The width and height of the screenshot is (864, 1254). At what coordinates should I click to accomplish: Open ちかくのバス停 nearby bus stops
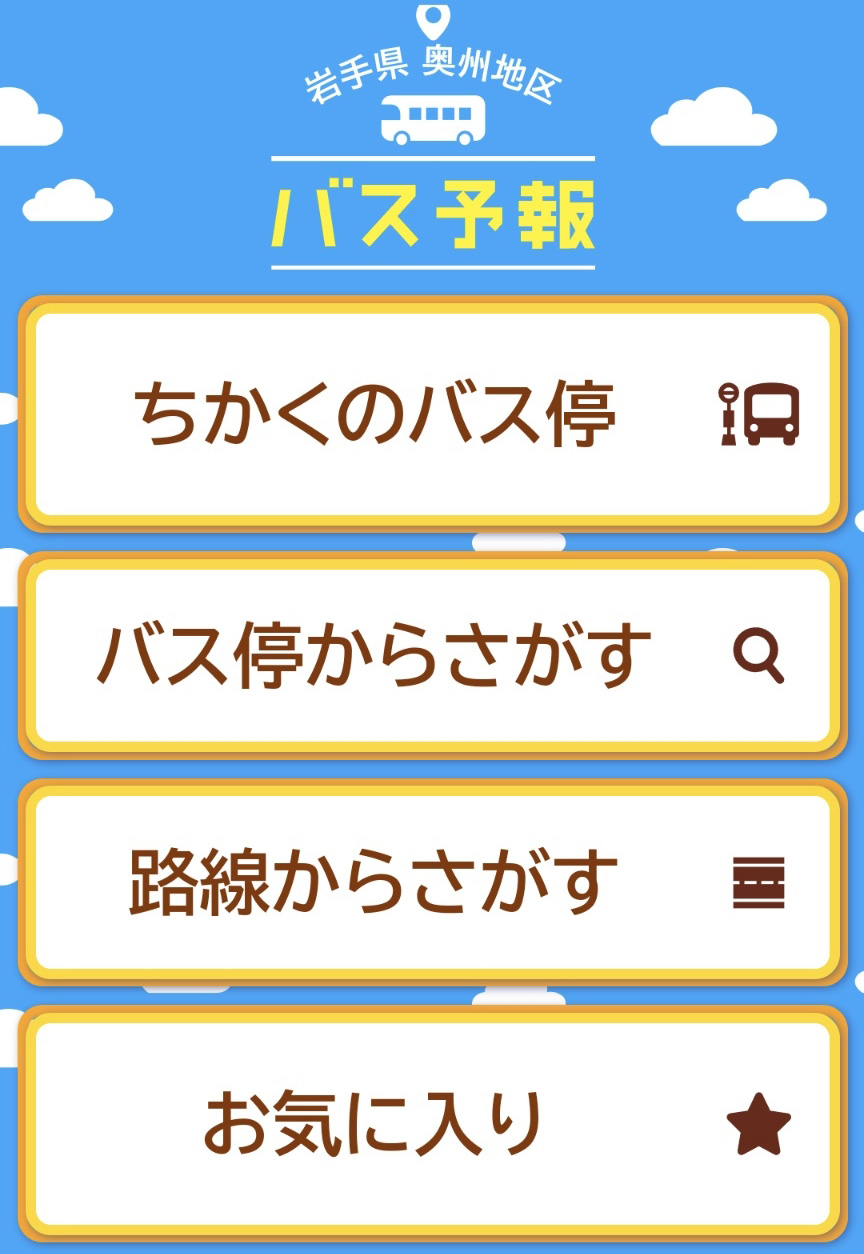pos(432,414)
